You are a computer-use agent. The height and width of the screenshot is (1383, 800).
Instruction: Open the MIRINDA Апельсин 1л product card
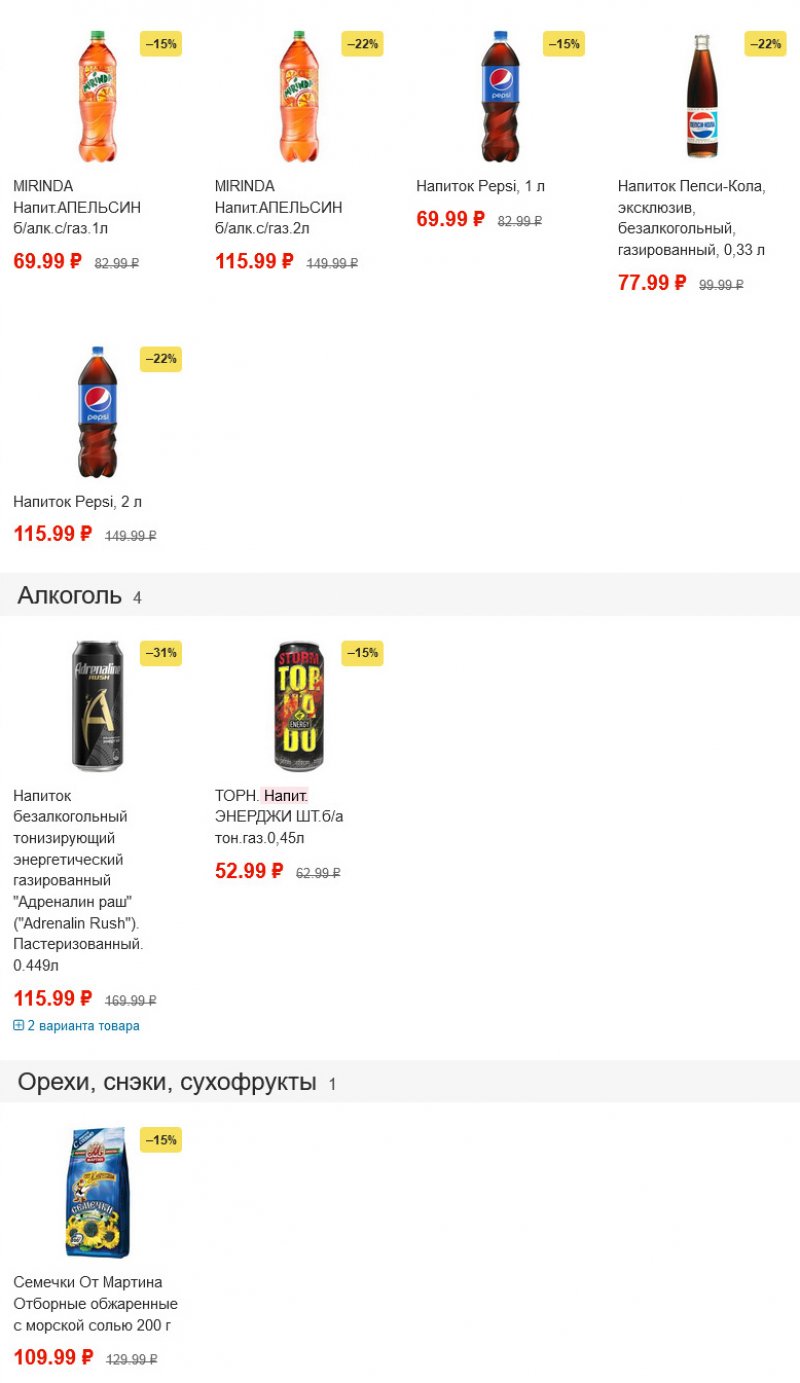77,207
